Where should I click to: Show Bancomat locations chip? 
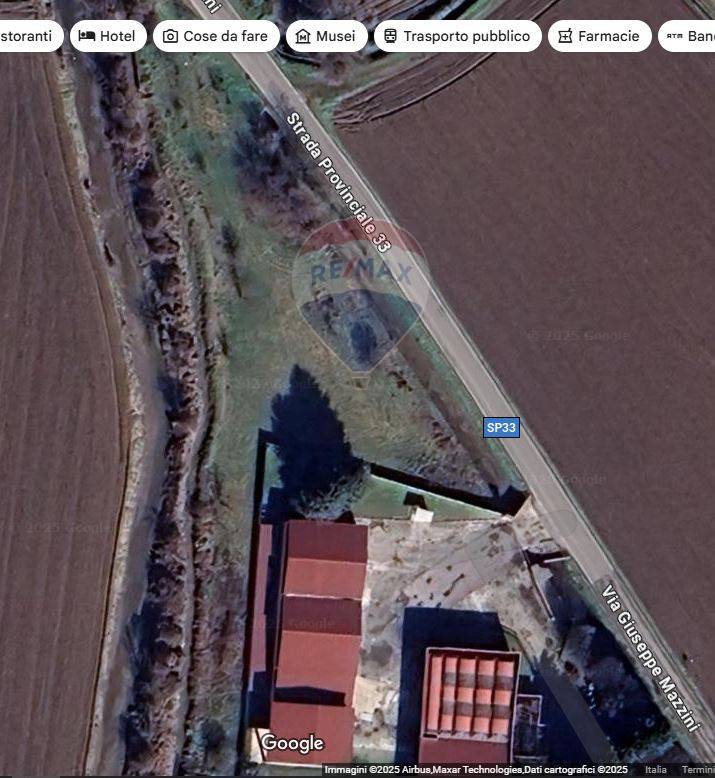coord(690,36)
